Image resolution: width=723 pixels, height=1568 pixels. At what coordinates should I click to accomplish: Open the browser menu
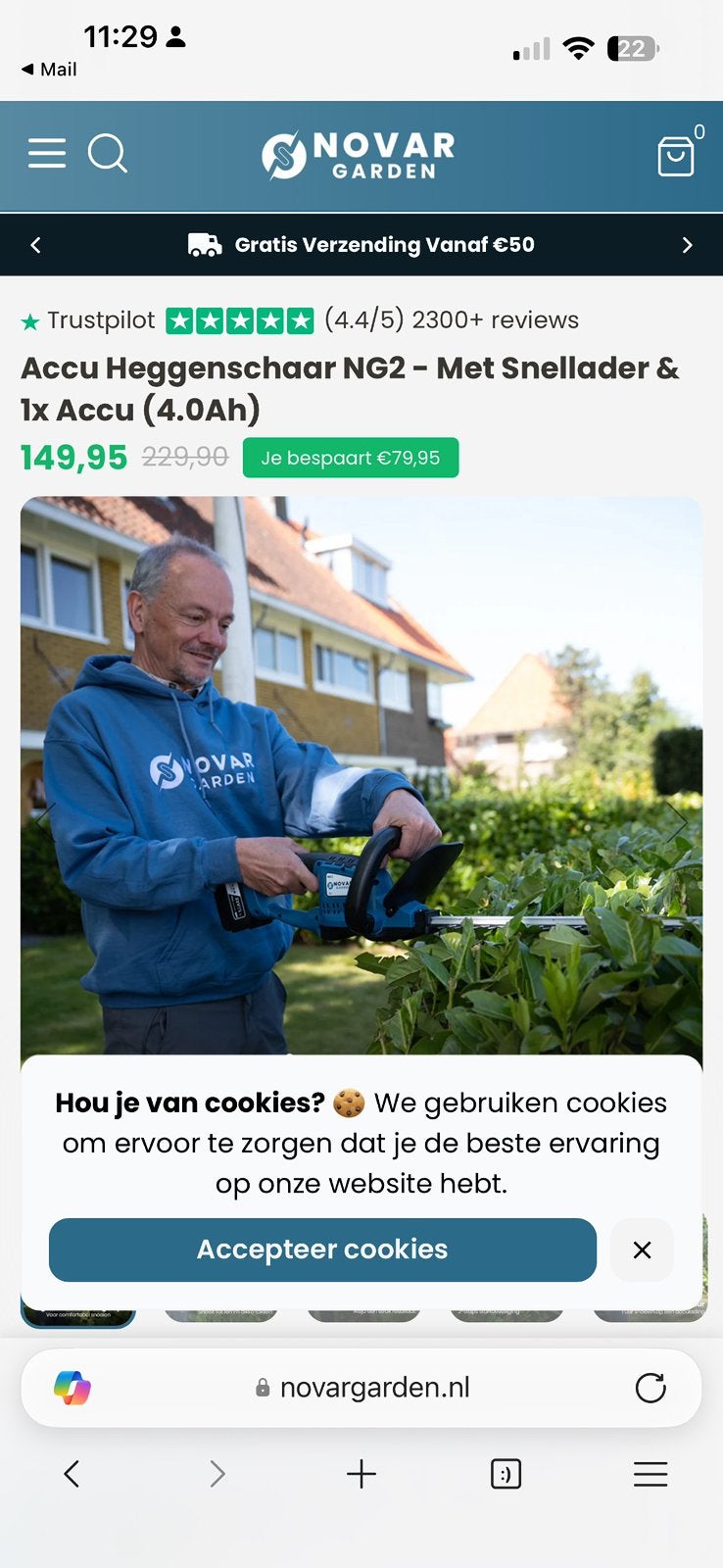click(x=651, y=1474)
